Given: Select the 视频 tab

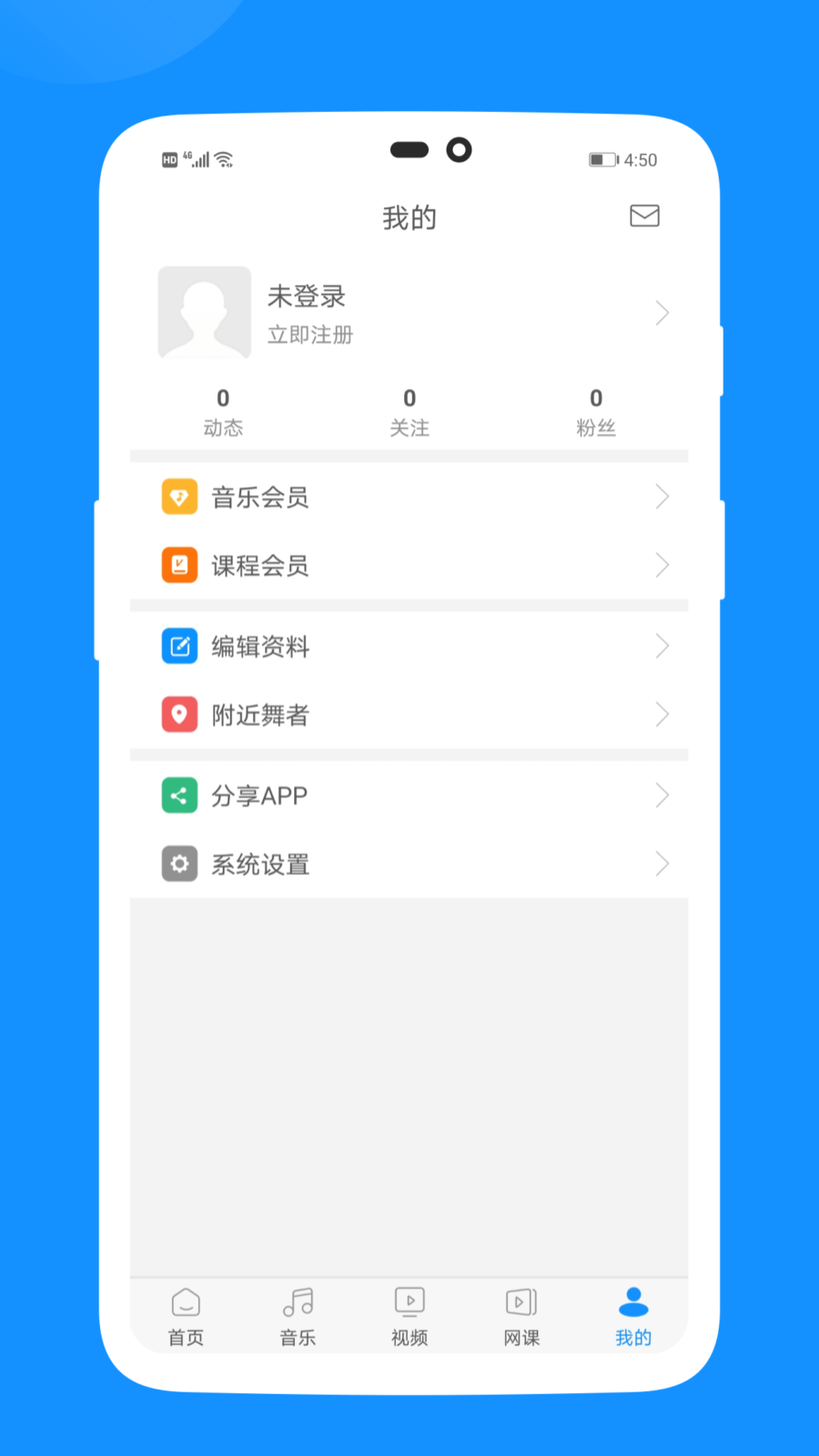Looking at the screenshot, I should [409, 1316].
